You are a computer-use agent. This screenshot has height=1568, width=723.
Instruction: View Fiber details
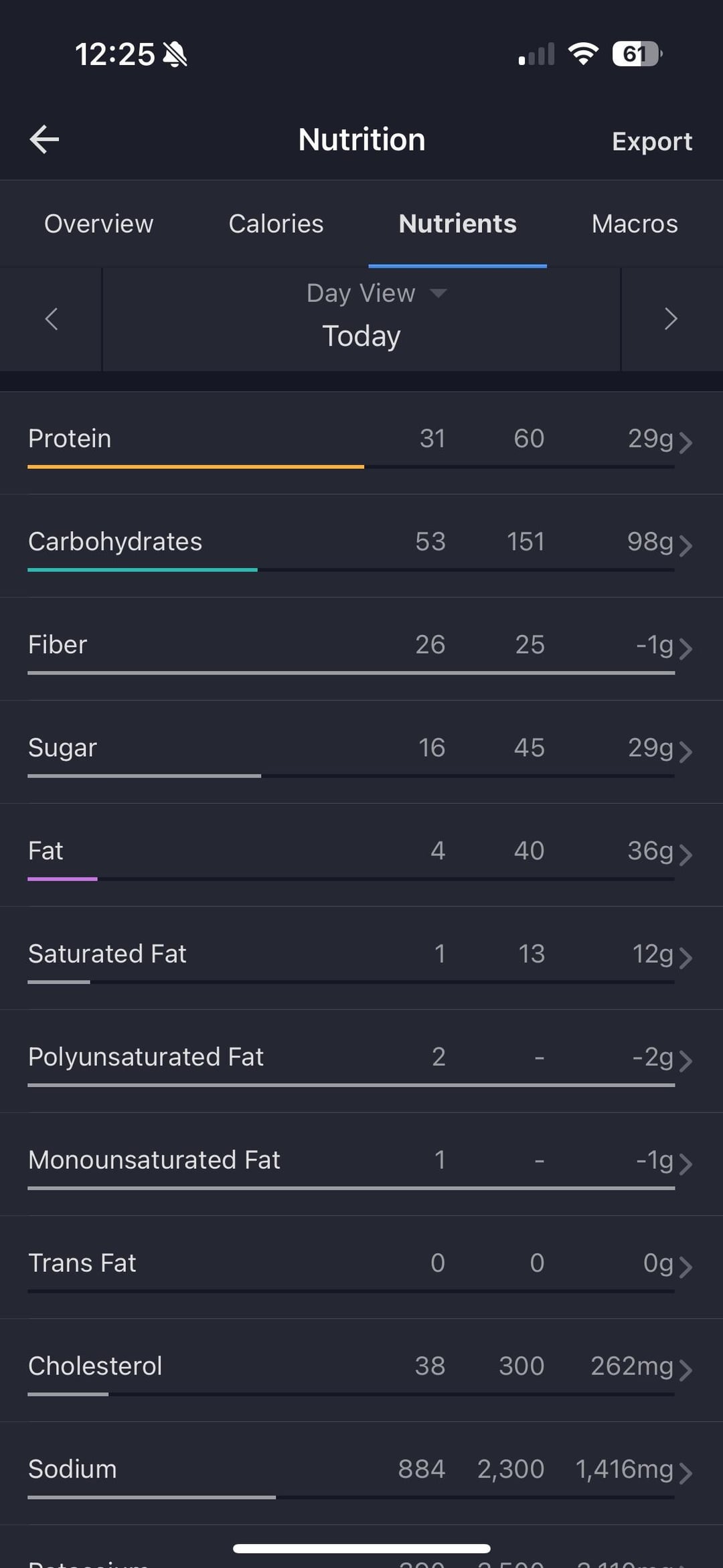click(361, 649)
